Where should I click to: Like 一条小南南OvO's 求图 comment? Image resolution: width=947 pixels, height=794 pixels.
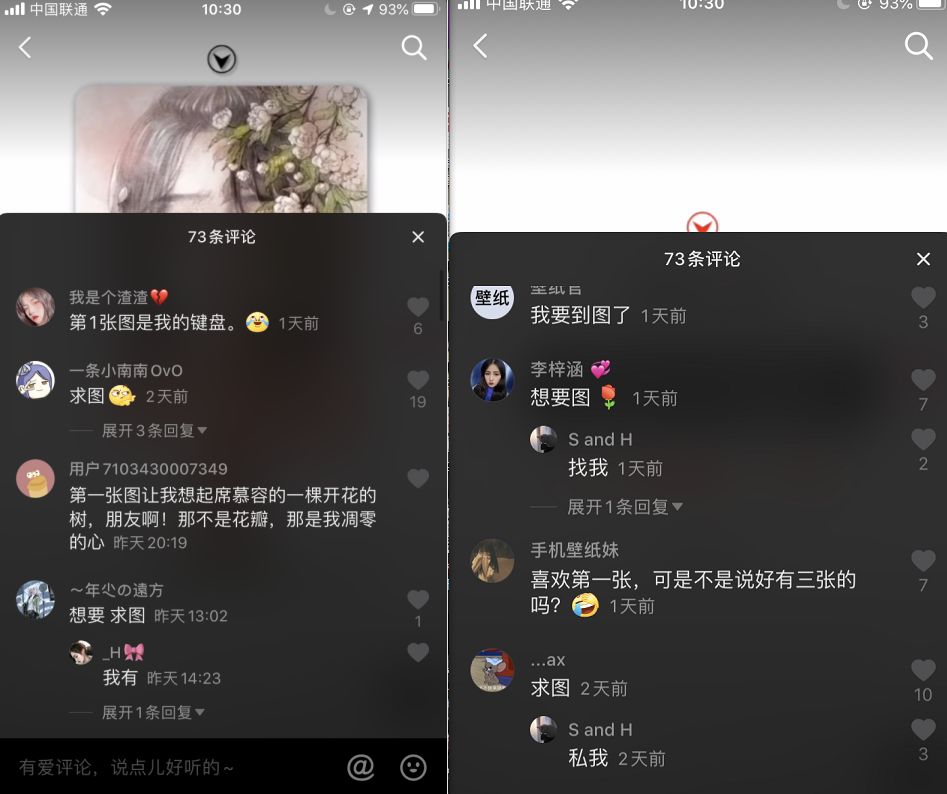tap(417, 380)
